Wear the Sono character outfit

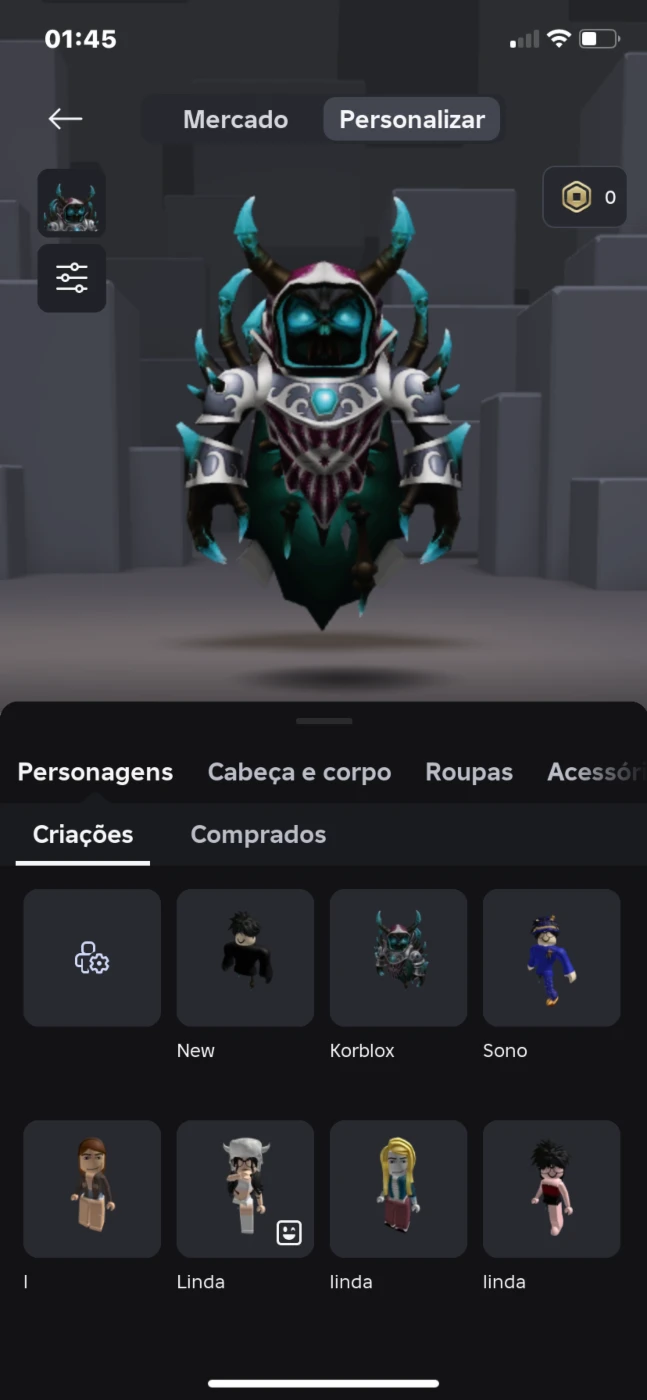(551, 958)
